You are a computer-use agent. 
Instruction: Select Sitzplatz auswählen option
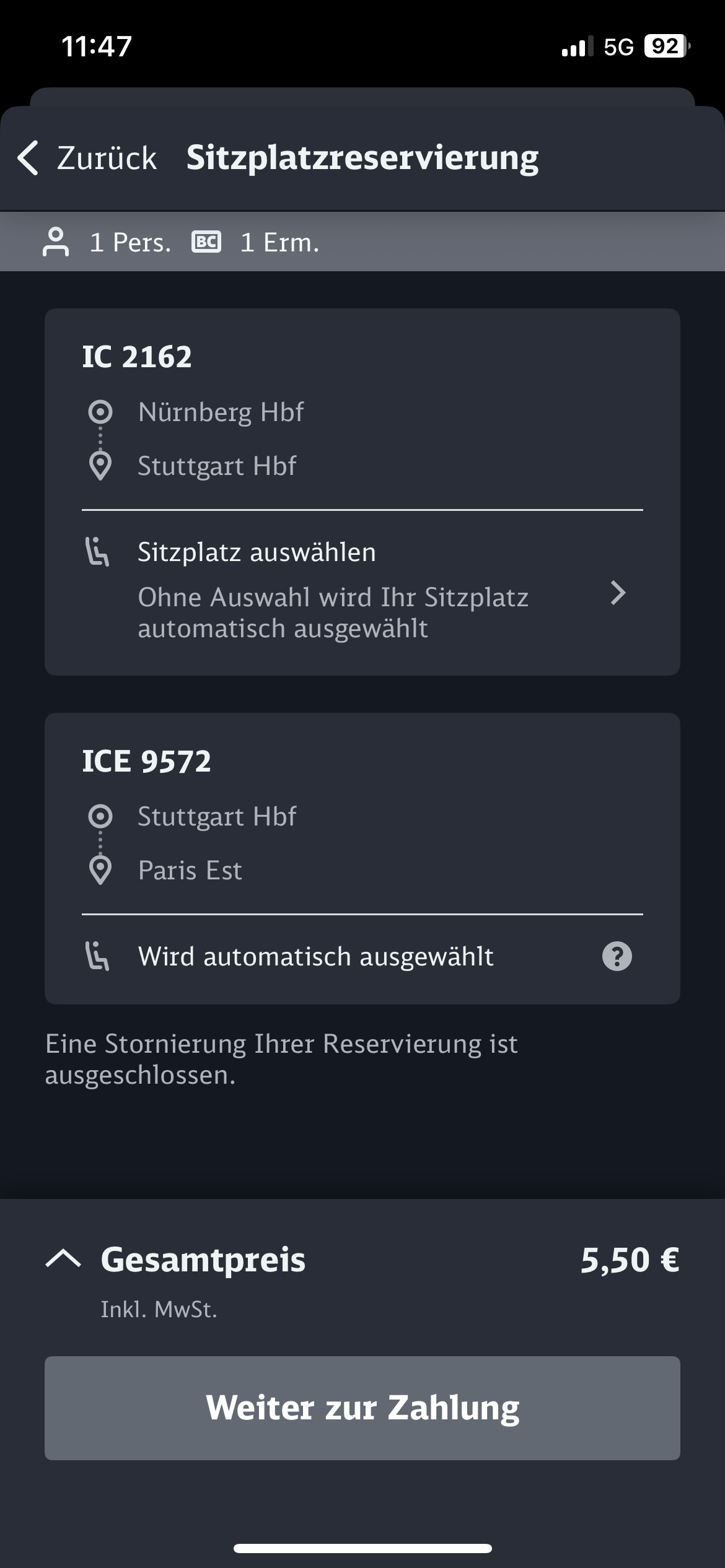coord(256,552)
